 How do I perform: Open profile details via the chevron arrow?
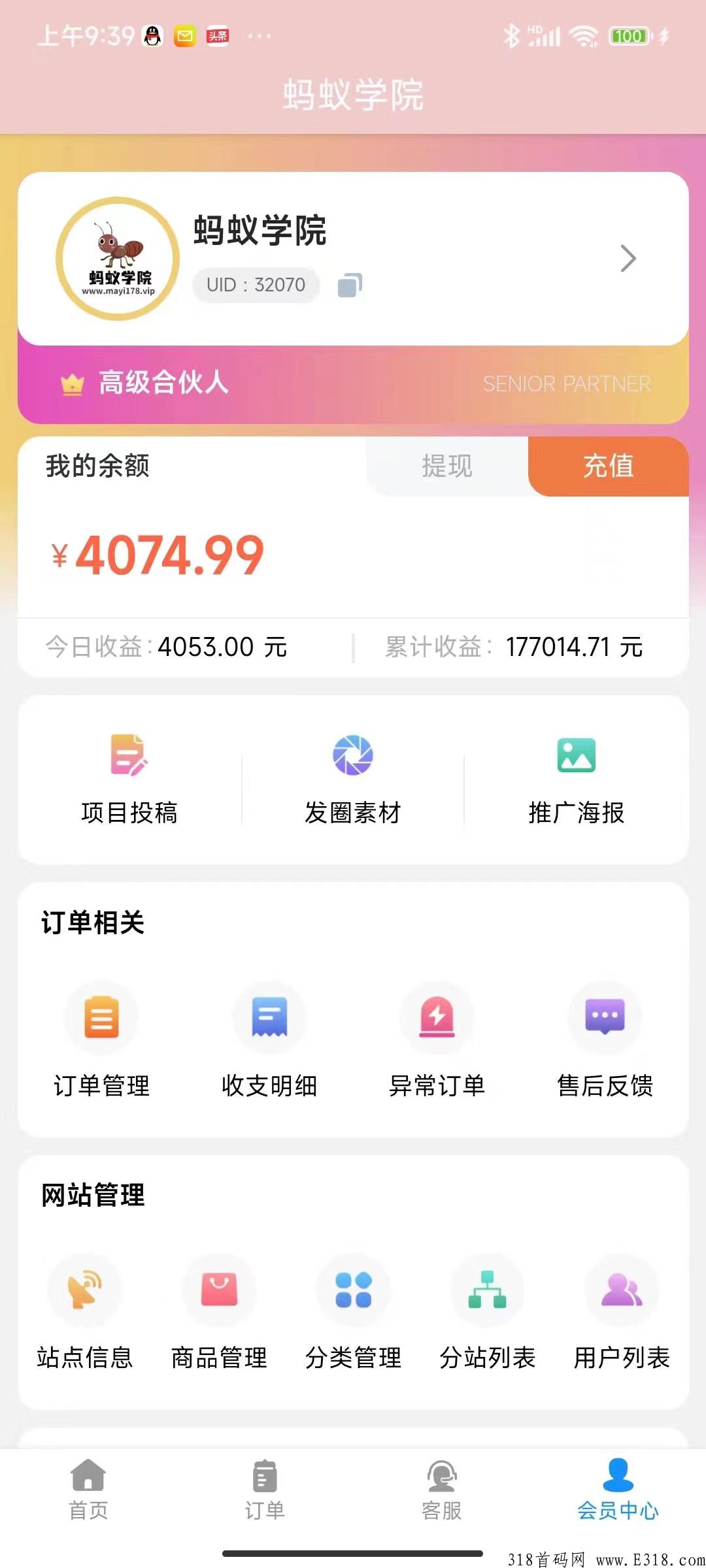point(628,259)
